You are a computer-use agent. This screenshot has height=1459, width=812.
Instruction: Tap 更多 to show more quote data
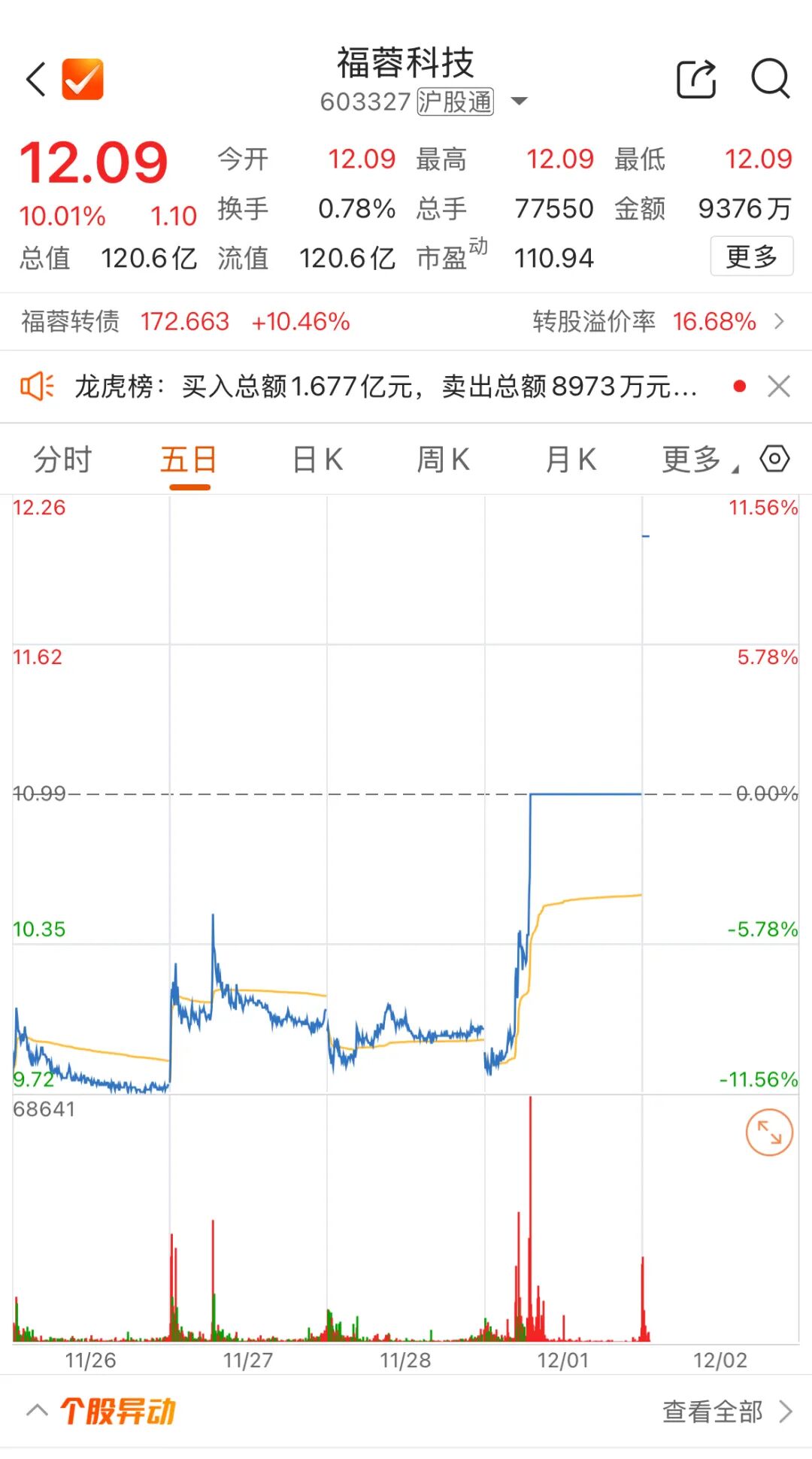point(751,256)
